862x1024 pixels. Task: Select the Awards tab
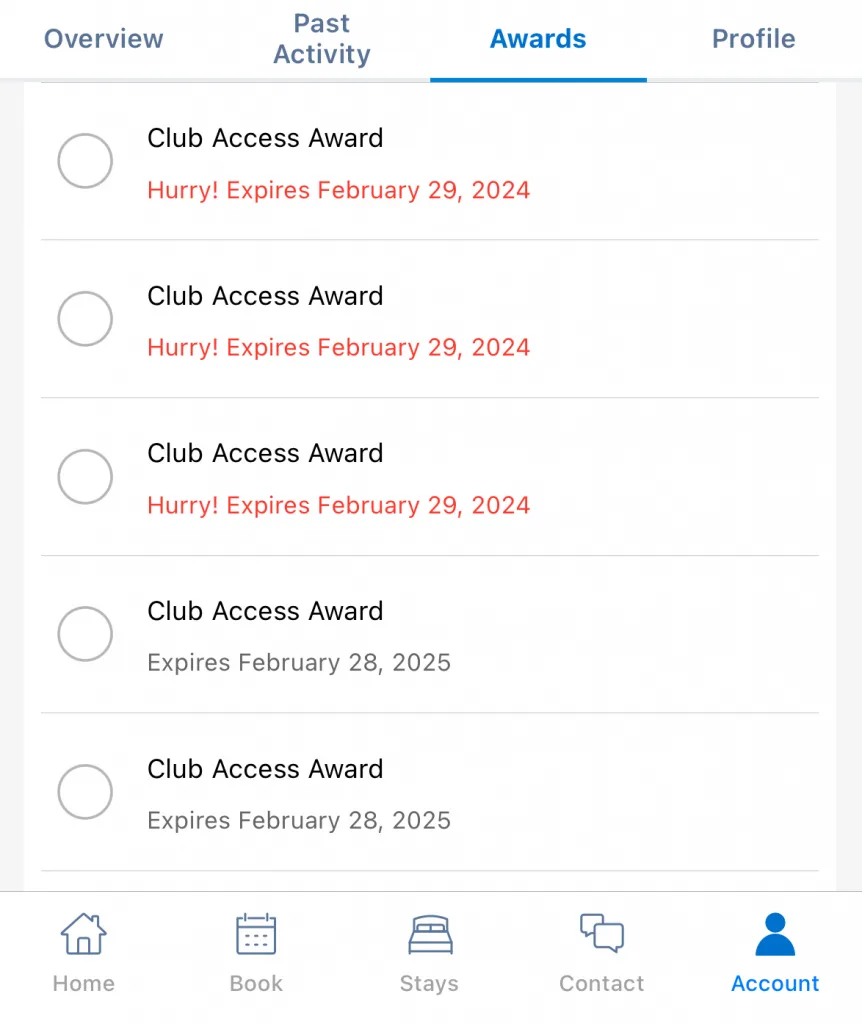click(x=538, y=39)
